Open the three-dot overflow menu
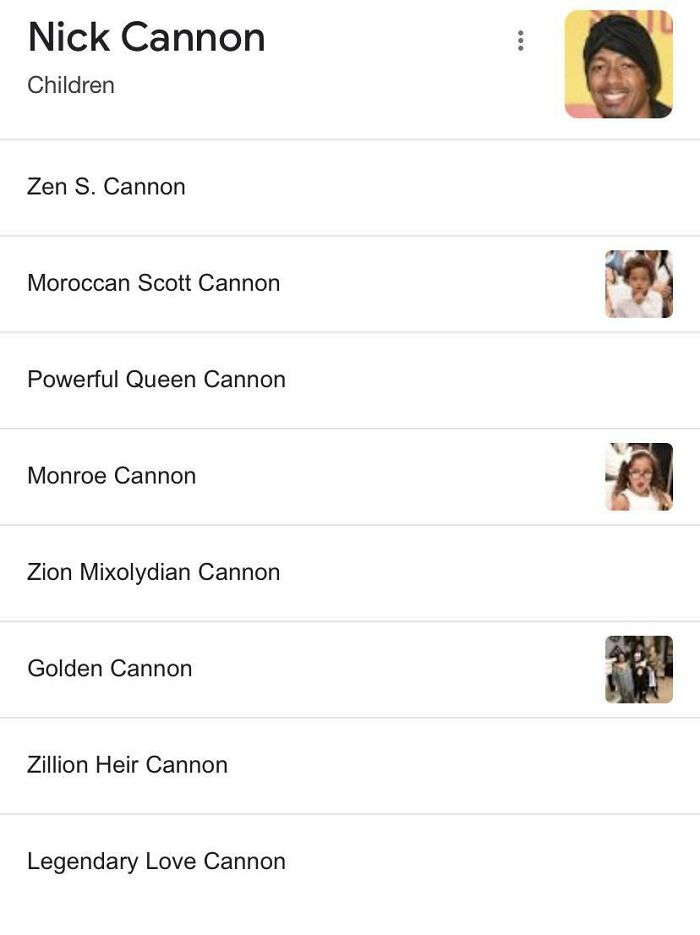 [x=520, y=41]
